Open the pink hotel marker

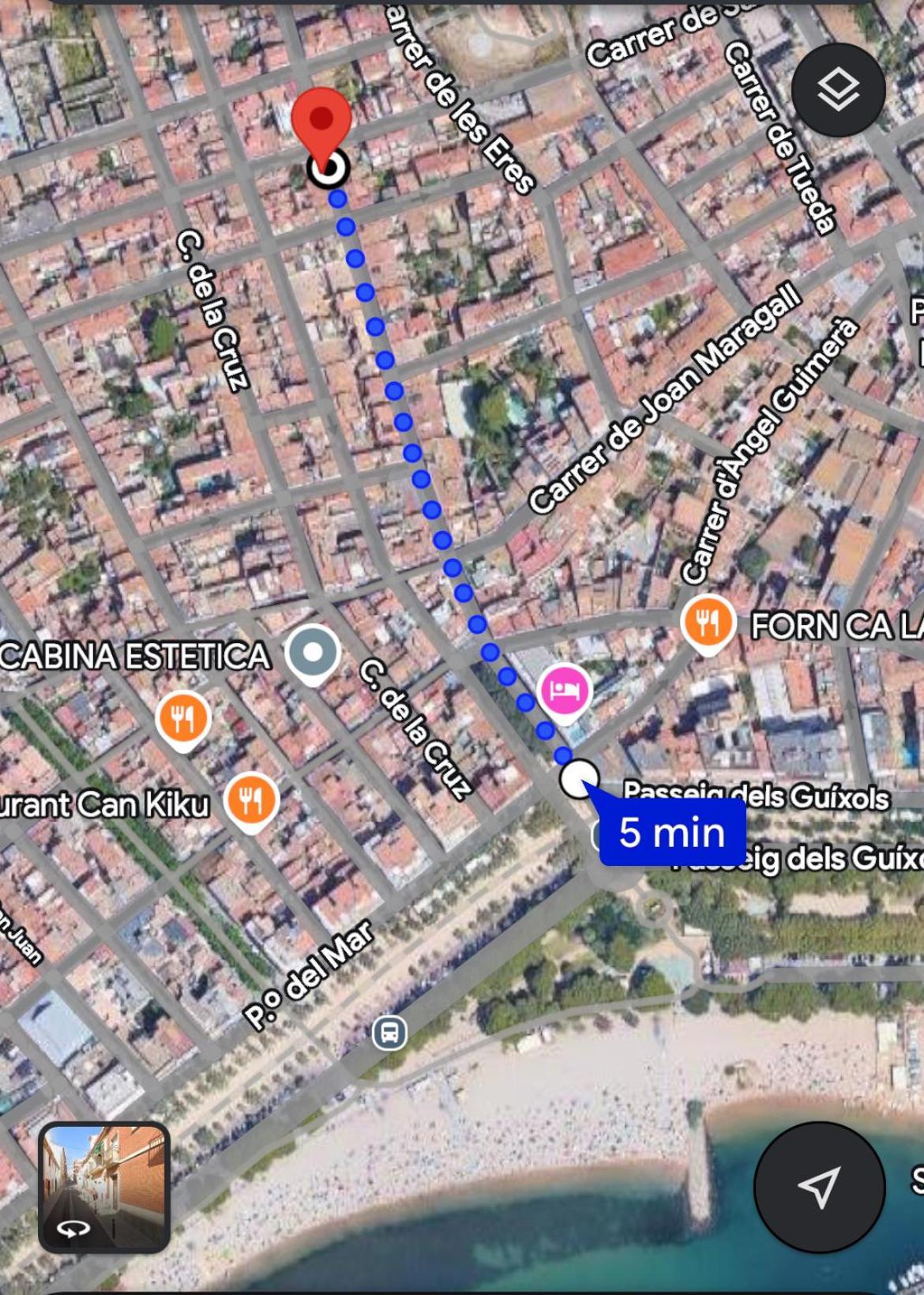coord(565,691)
